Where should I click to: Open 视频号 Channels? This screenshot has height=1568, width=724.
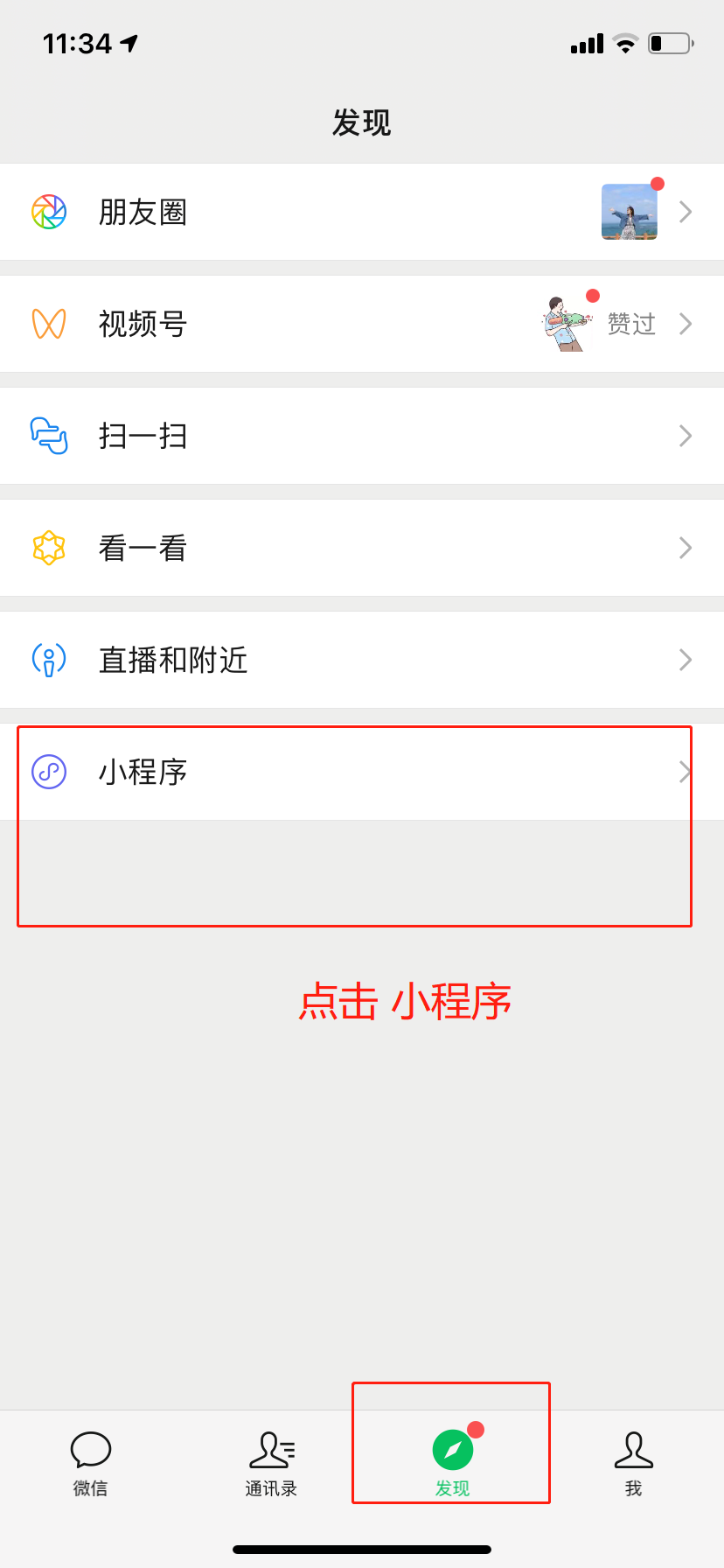point(362,324)
